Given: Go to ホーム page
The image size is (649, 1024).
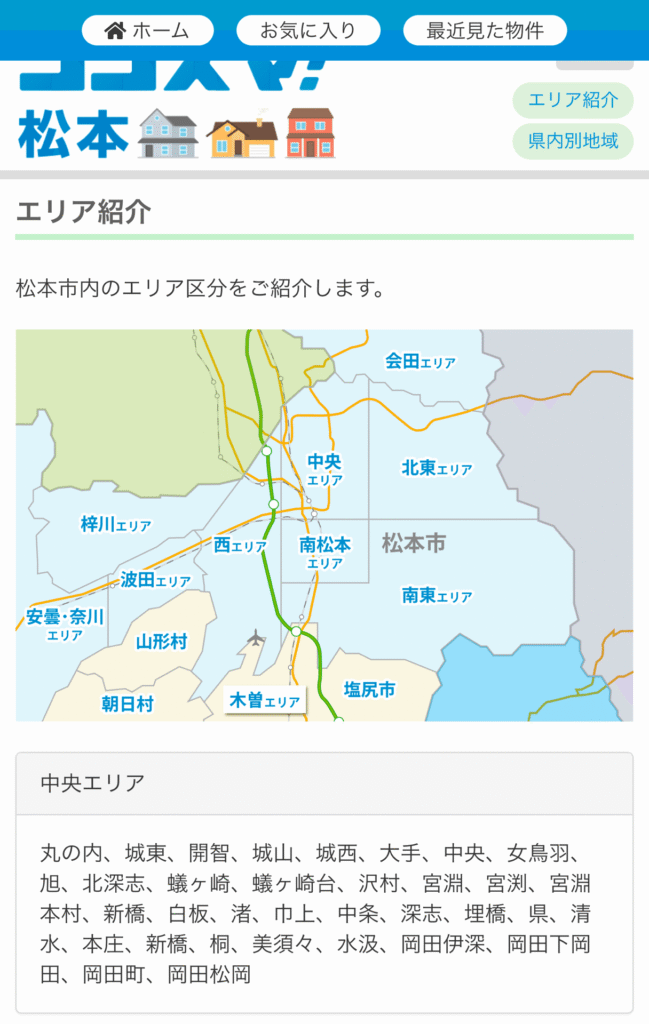Looking at the screenshot, I should [x=147, y=31].
